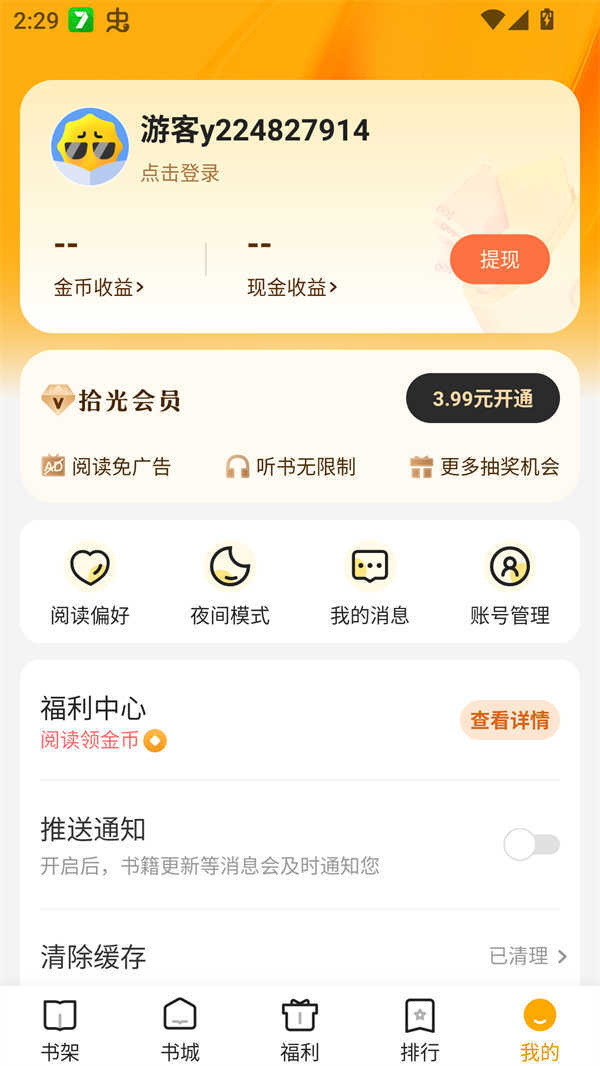Tap 查看详情 in 福利中心
600x1066 pixels.
(509, 720)
